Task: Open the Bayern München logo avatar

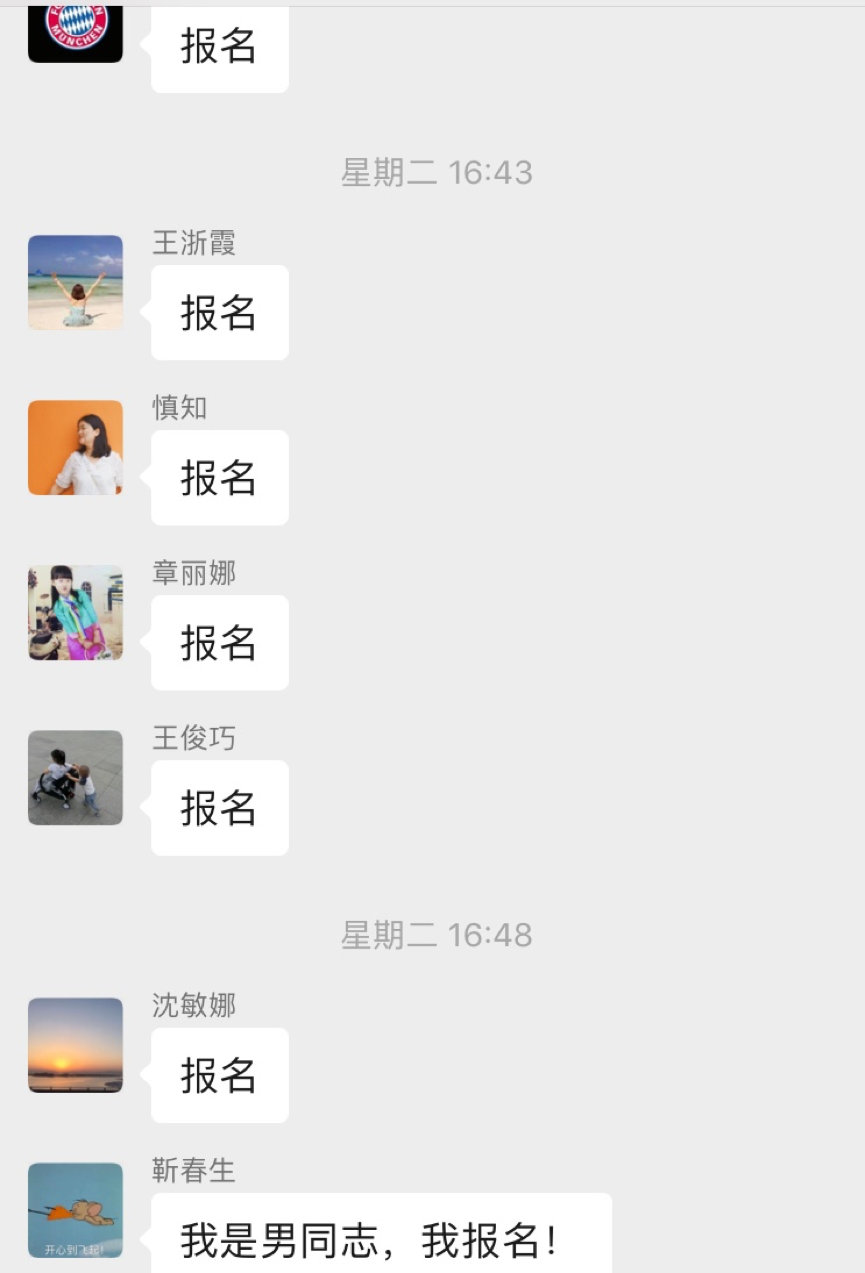Action: [75, 32]
